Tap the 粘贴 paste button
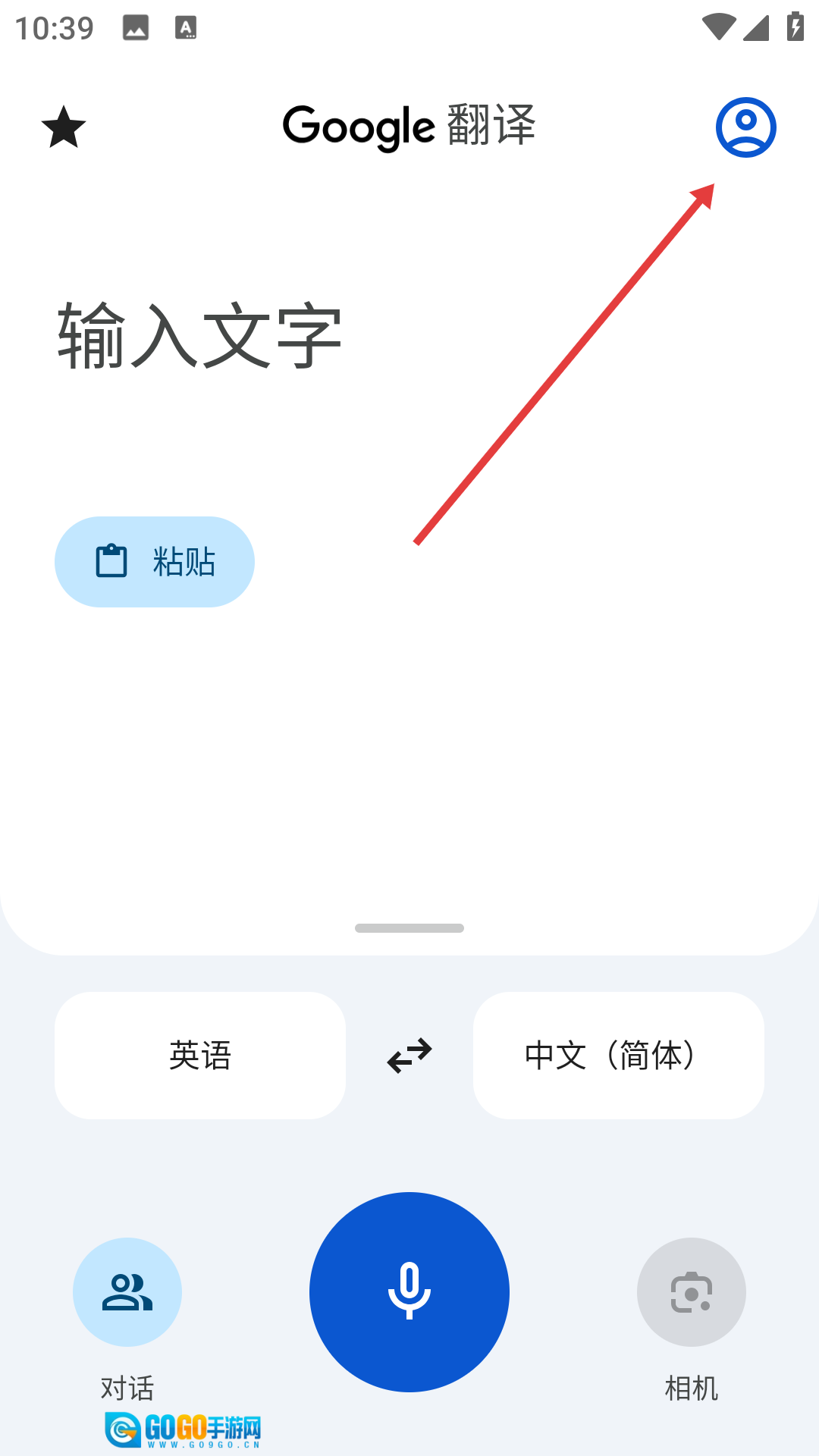Viewport: 819px width, 1456px height. (155, 562)
